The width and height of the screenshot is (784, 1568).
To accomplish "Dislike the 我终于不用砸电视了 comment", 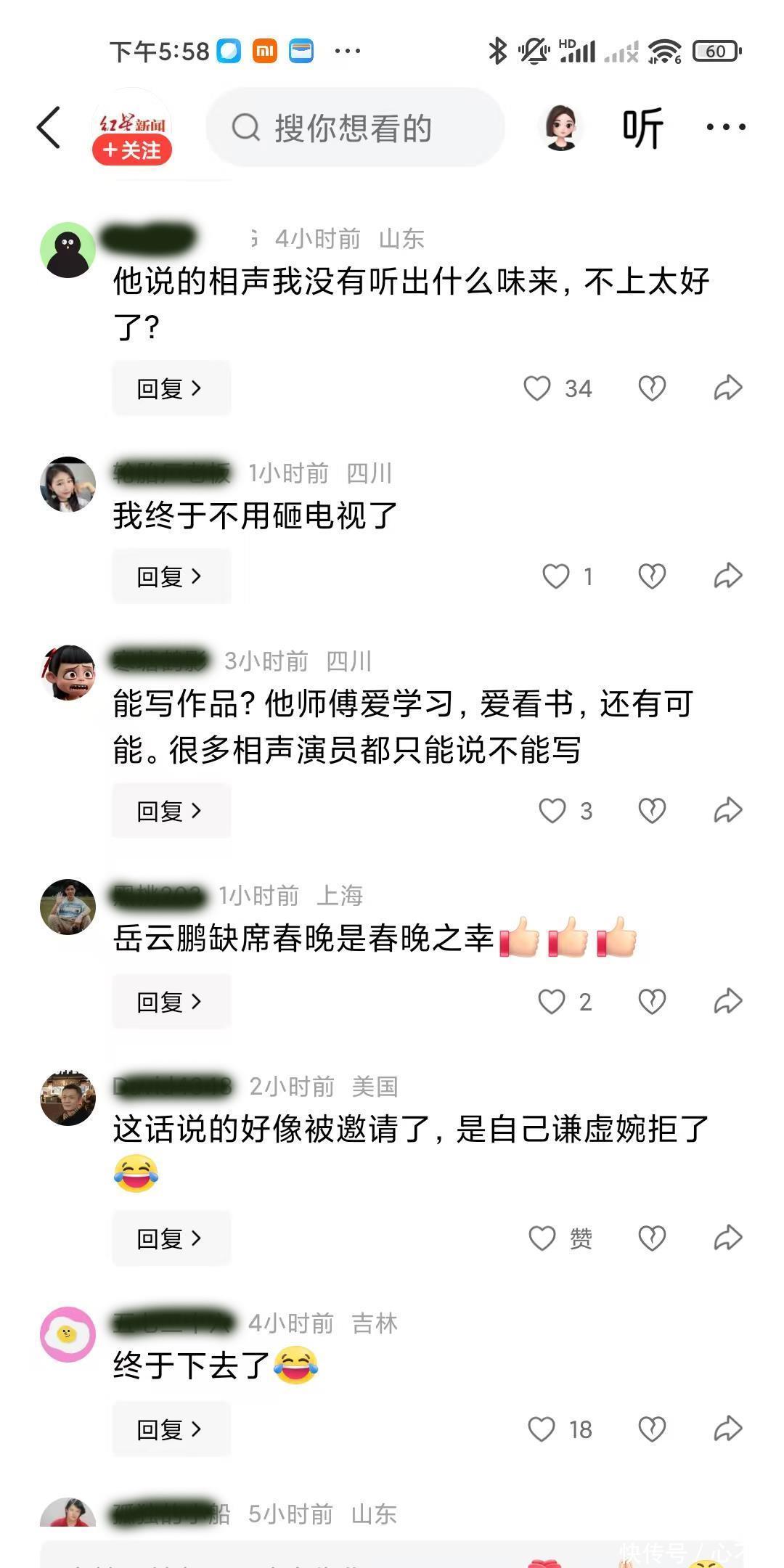I will point(652,576).
